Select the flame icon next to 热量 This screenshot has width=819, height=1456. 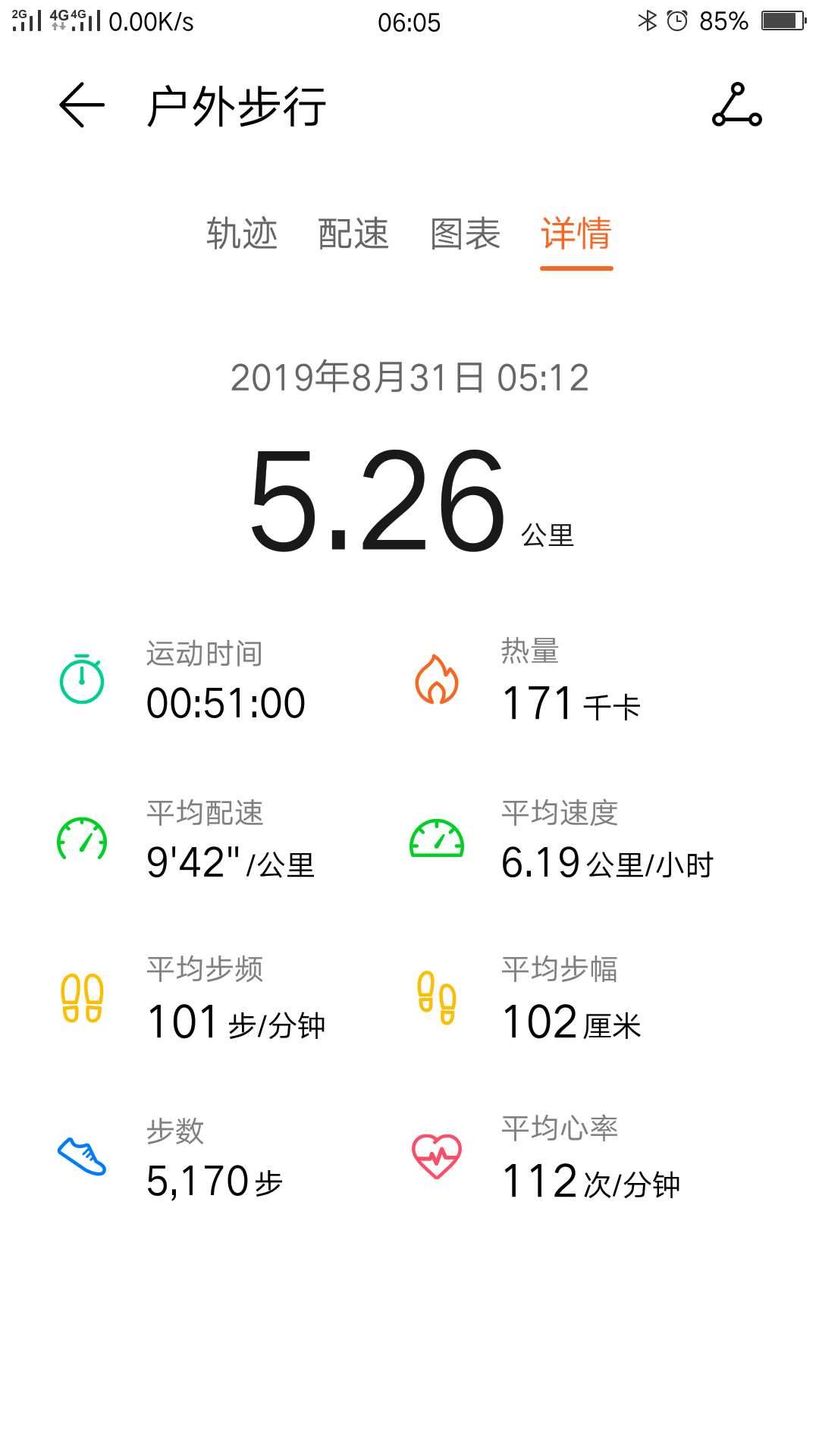click(x=436, y=679)
